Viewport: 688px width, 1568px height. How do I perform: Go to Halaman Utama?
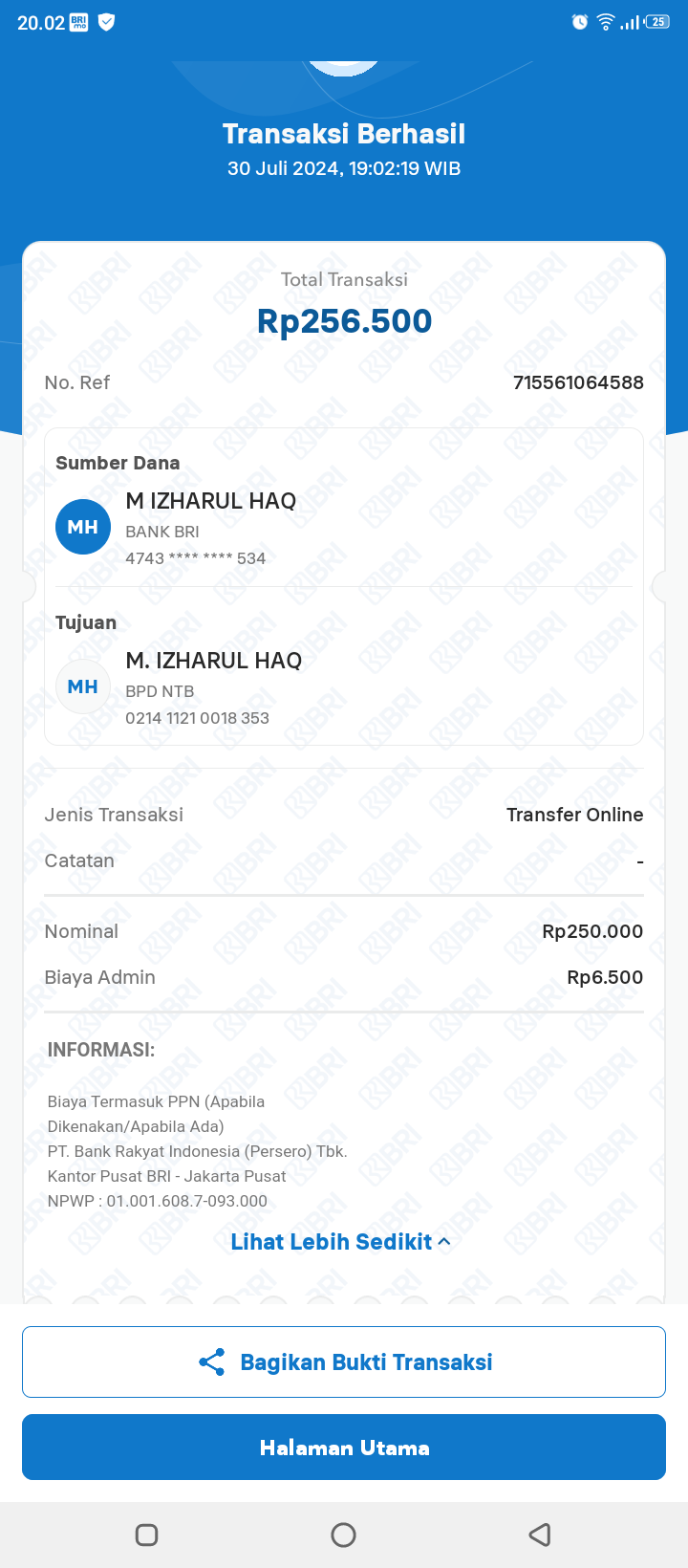[344, 1448]
